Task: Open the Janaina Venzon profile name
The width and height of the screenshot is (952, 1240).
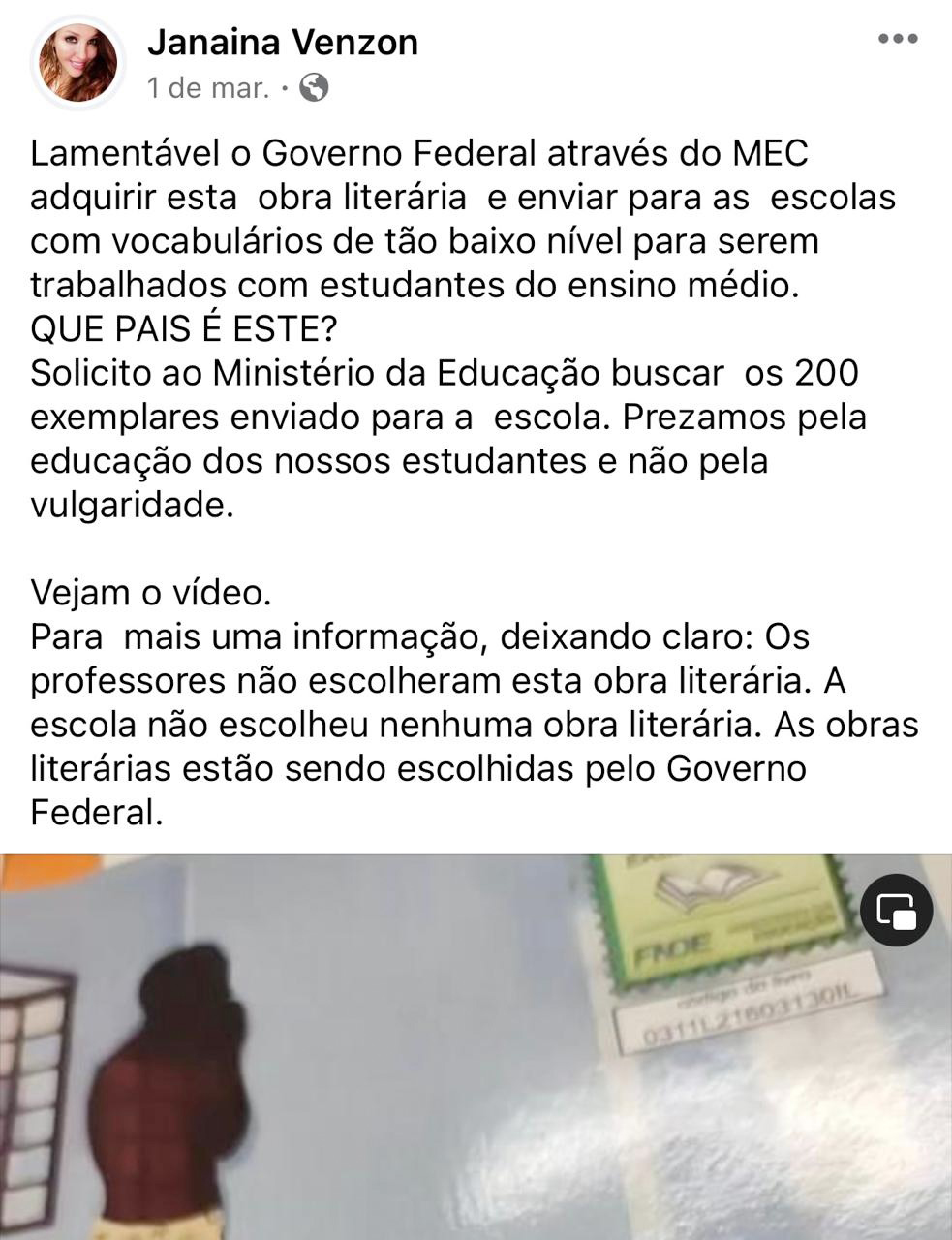Action: [283, 43]
